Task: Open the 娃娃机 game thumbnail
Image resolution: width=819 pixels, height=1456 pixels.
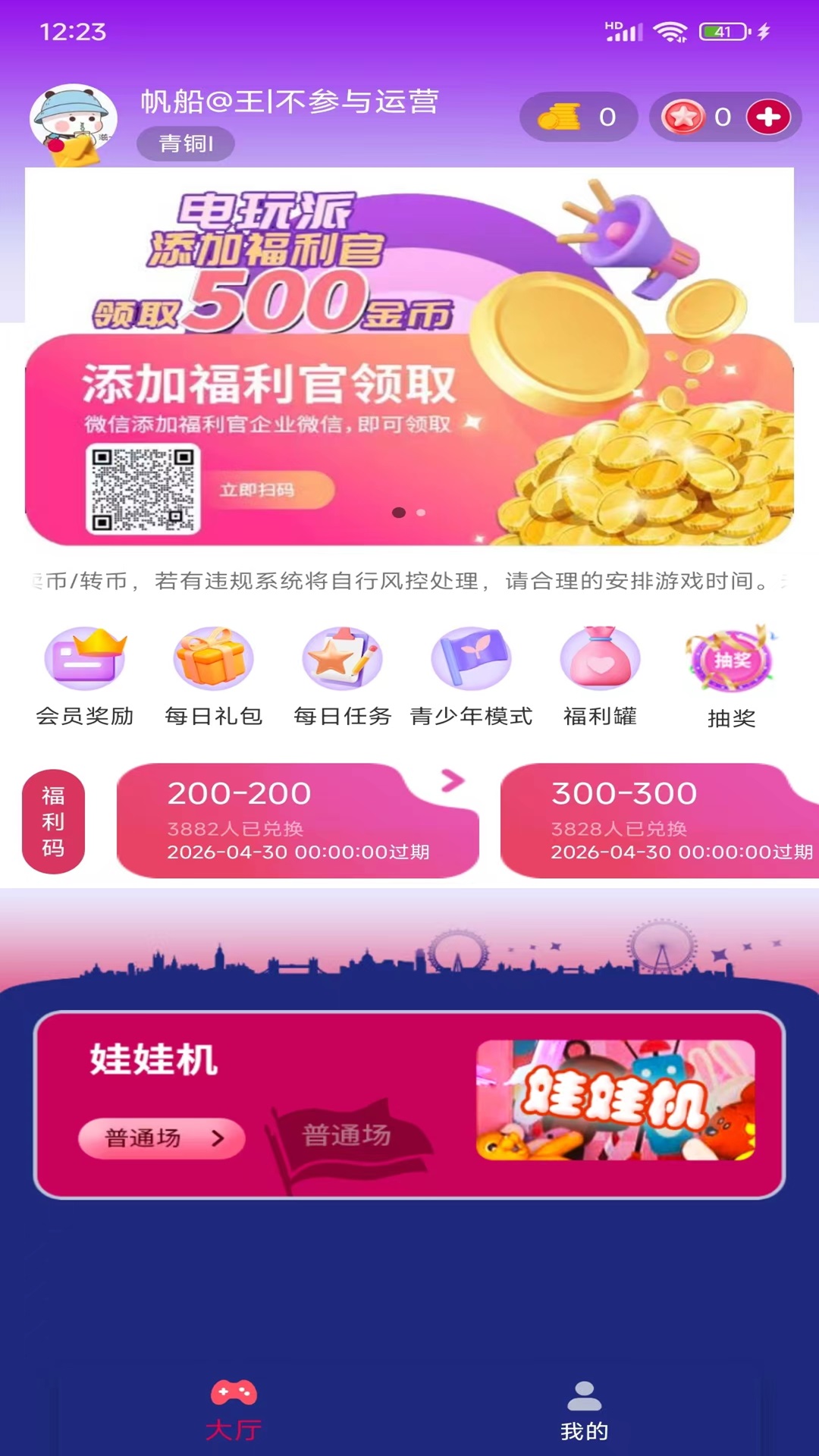Action: (x=615, y=1100)
